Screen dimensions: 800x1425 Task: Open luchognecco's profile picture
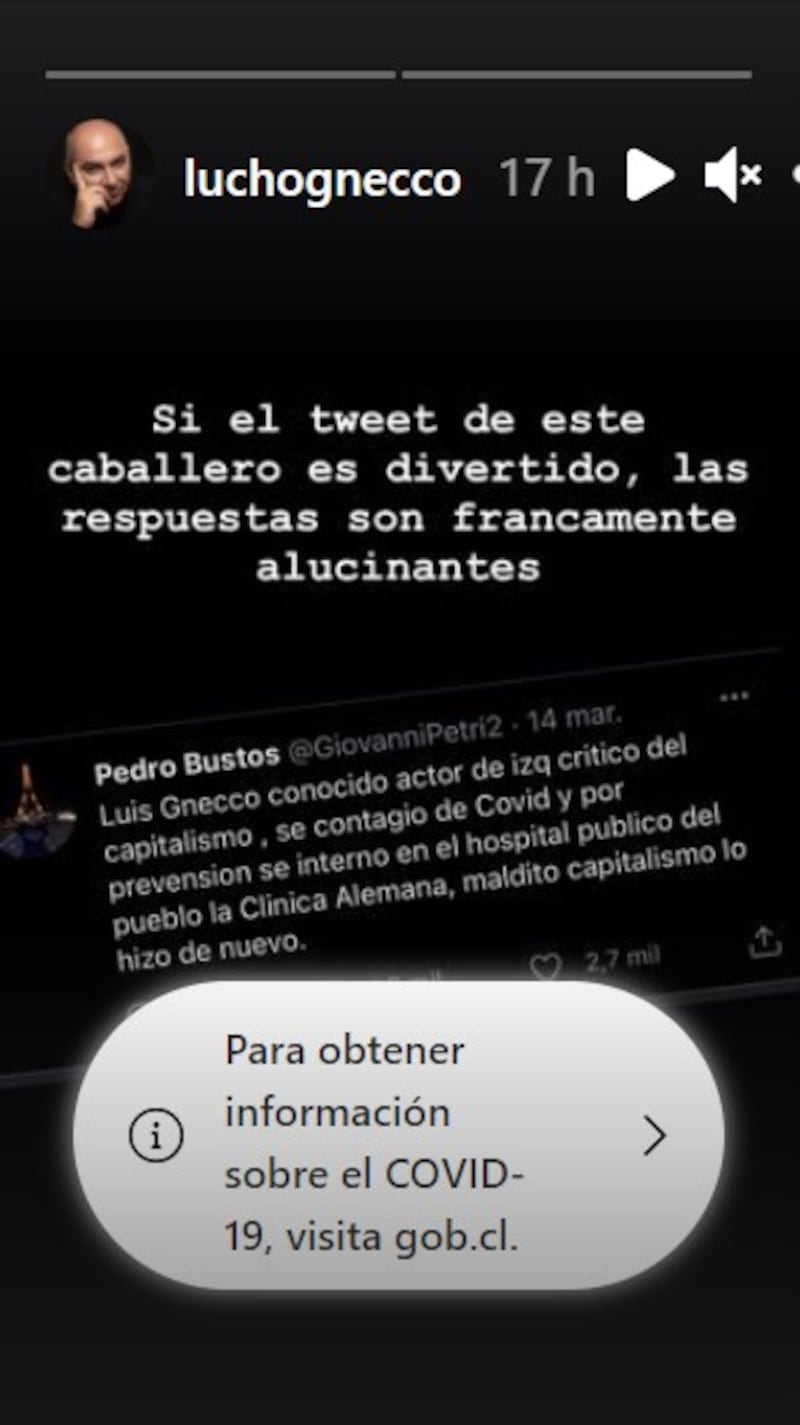(x=98, y=175)
